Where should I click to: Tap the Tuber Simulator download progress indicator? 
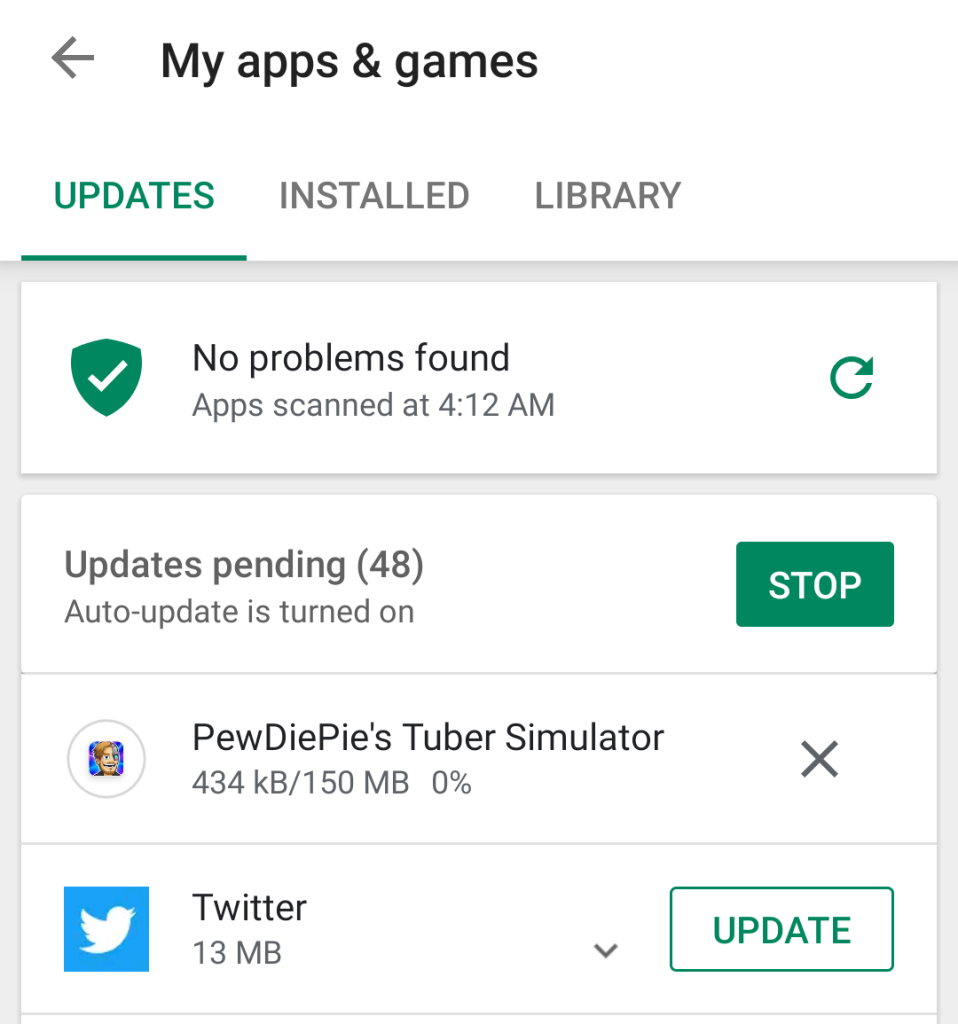[330, 783]
